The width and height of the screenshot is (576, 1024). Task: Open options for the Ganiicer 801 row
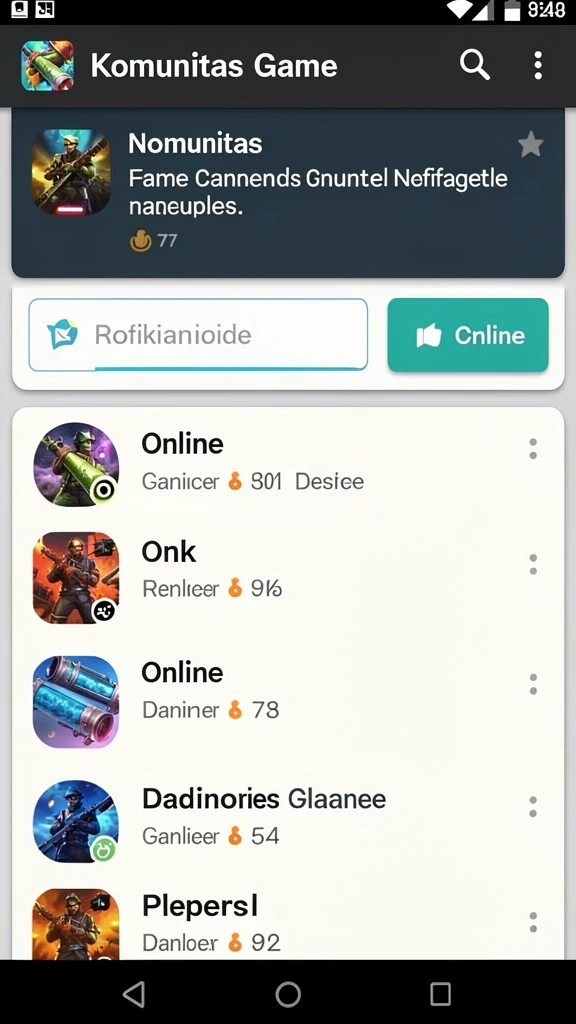pos(533,449)
